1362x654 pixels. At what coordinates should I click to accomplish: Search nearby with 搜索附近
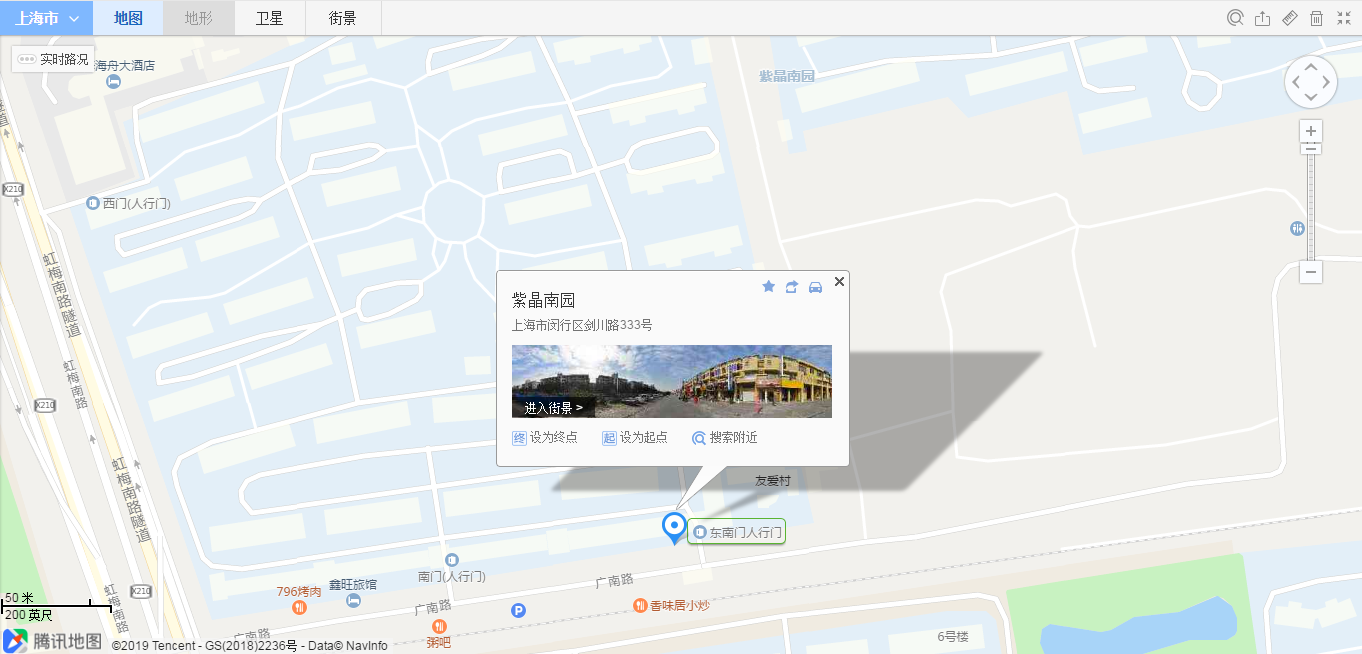(x=724, y=438)
